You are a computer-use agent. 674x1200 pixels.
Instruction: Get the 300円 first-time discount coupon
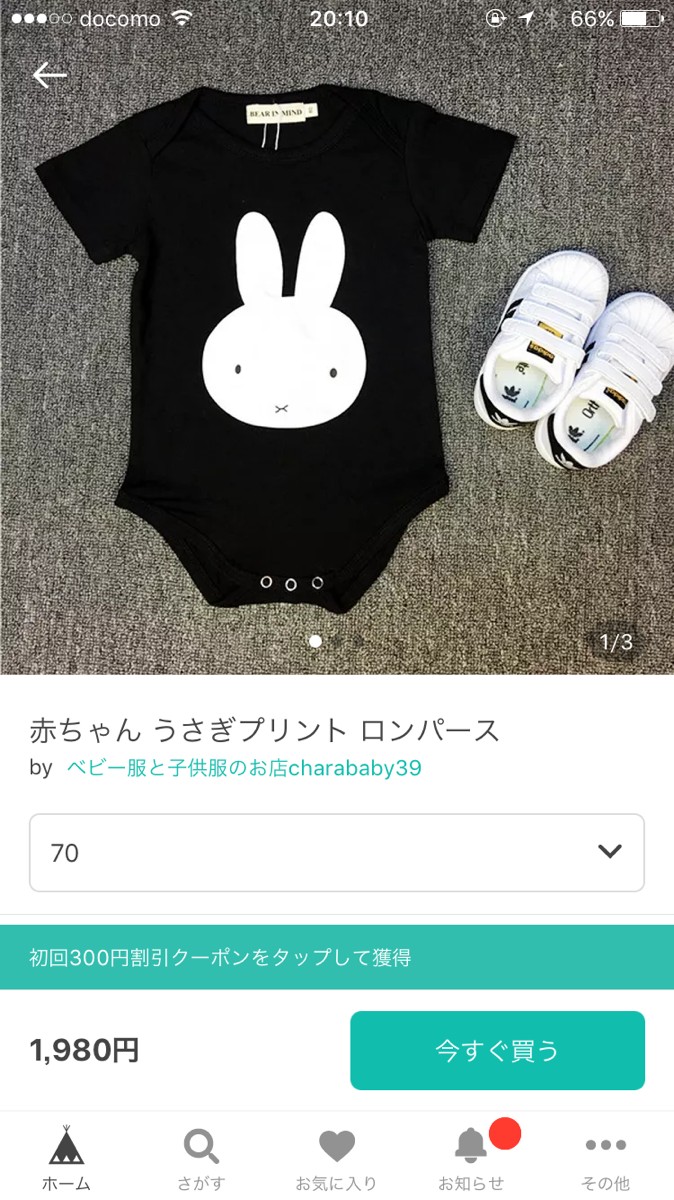pos(337,957)
